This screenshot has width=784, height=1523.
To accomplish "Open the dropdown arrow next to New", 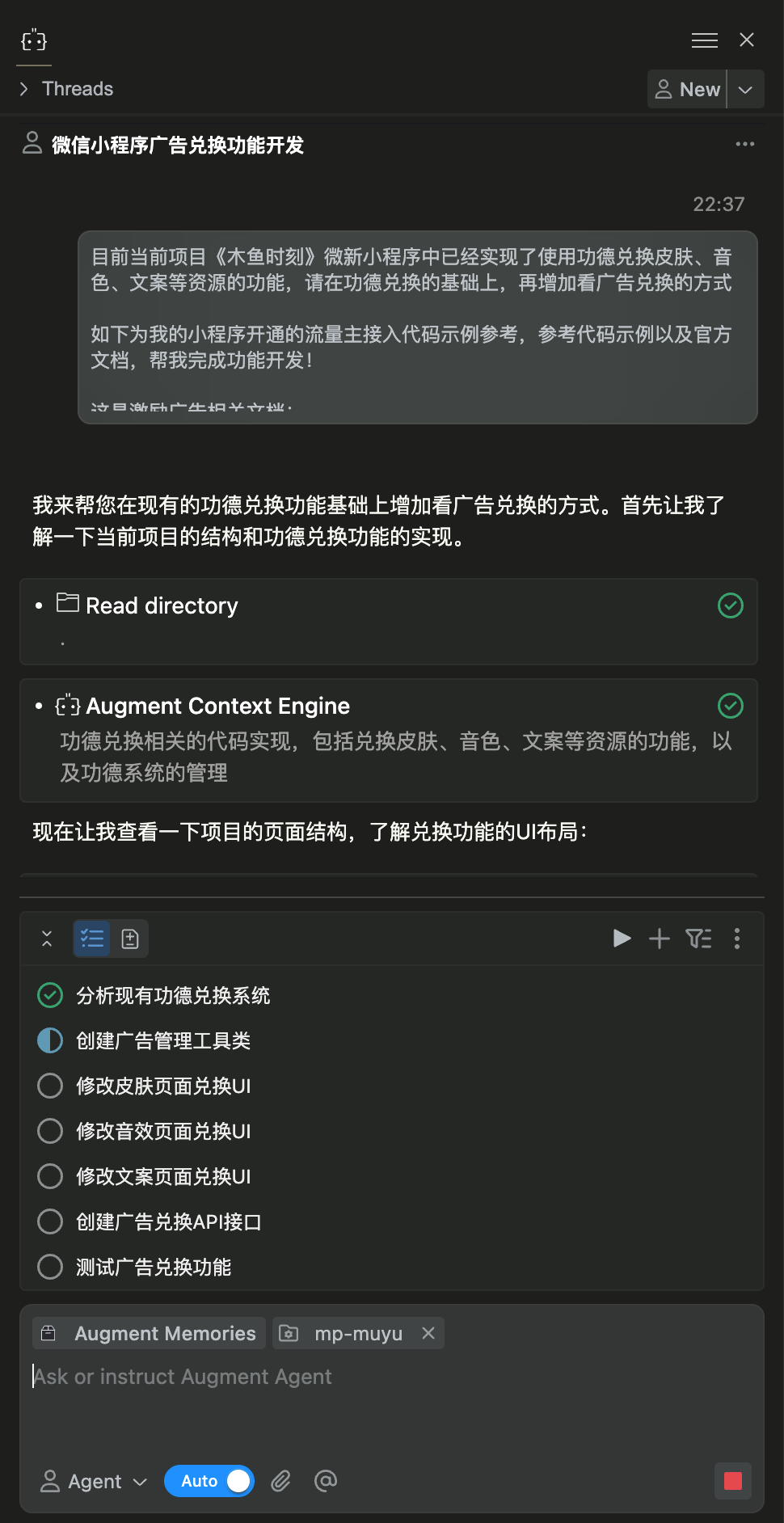I will point(745,89).
